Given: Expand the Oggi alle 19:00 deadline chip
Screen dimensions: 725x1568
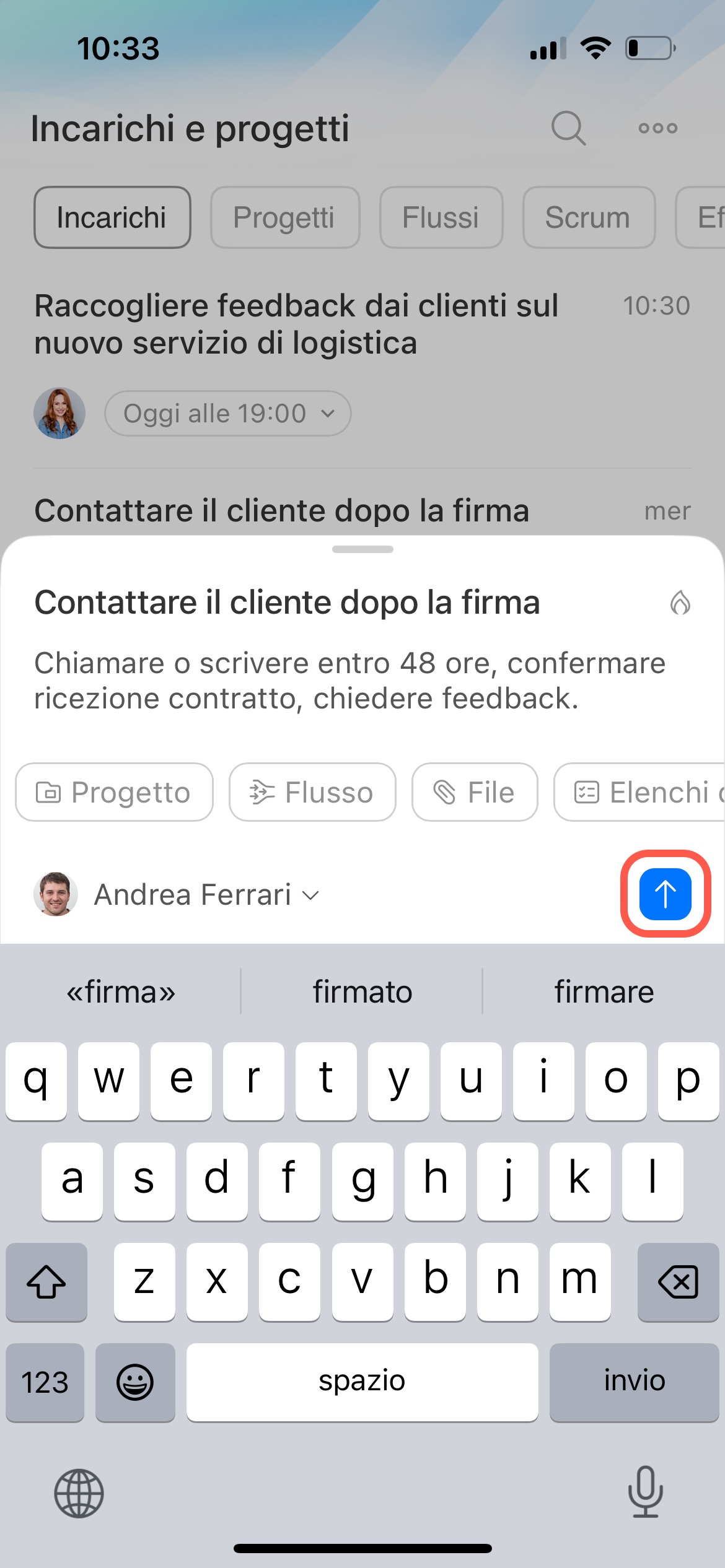Looking at the screenshot, I should [228, 413].
